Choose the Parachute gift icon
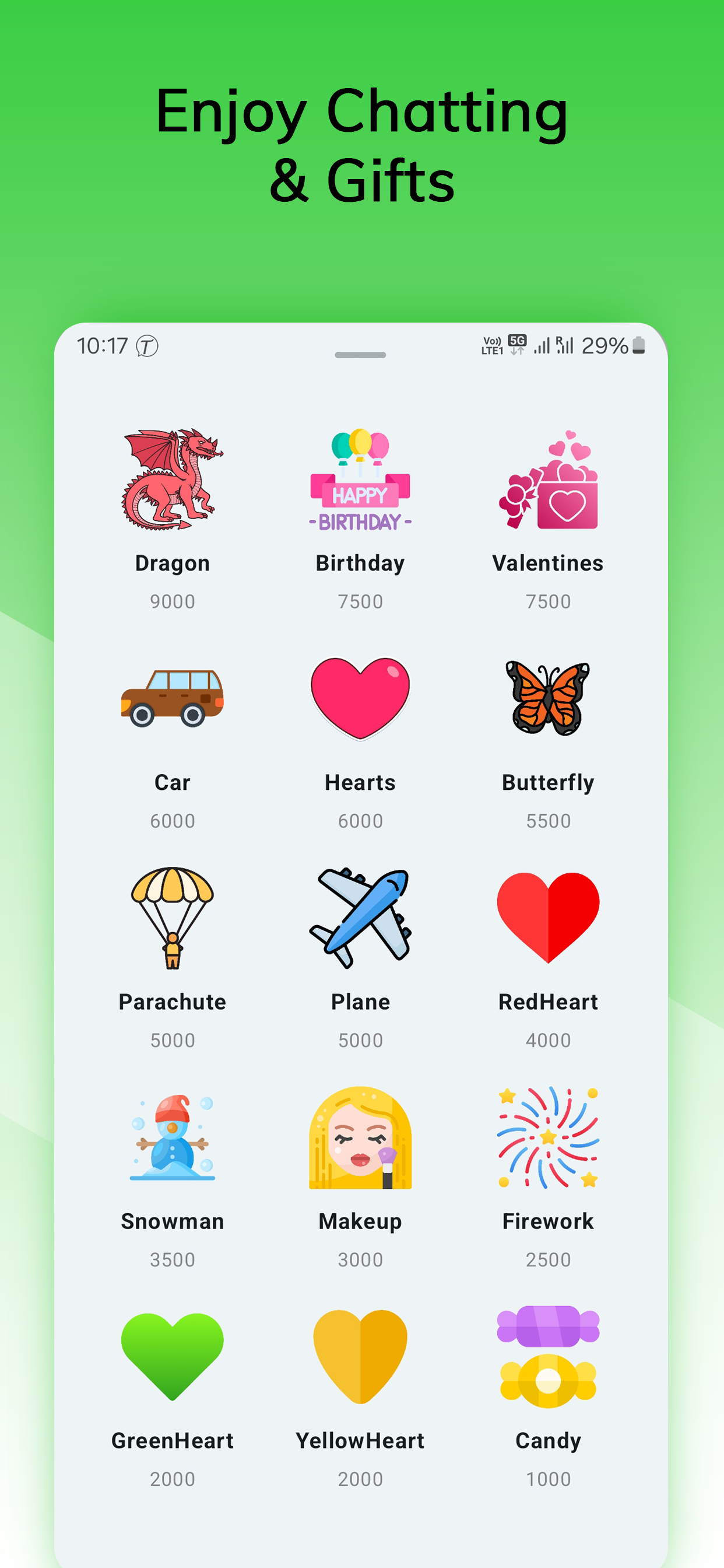The image size is (724, 1568). (x=172, y=919)
